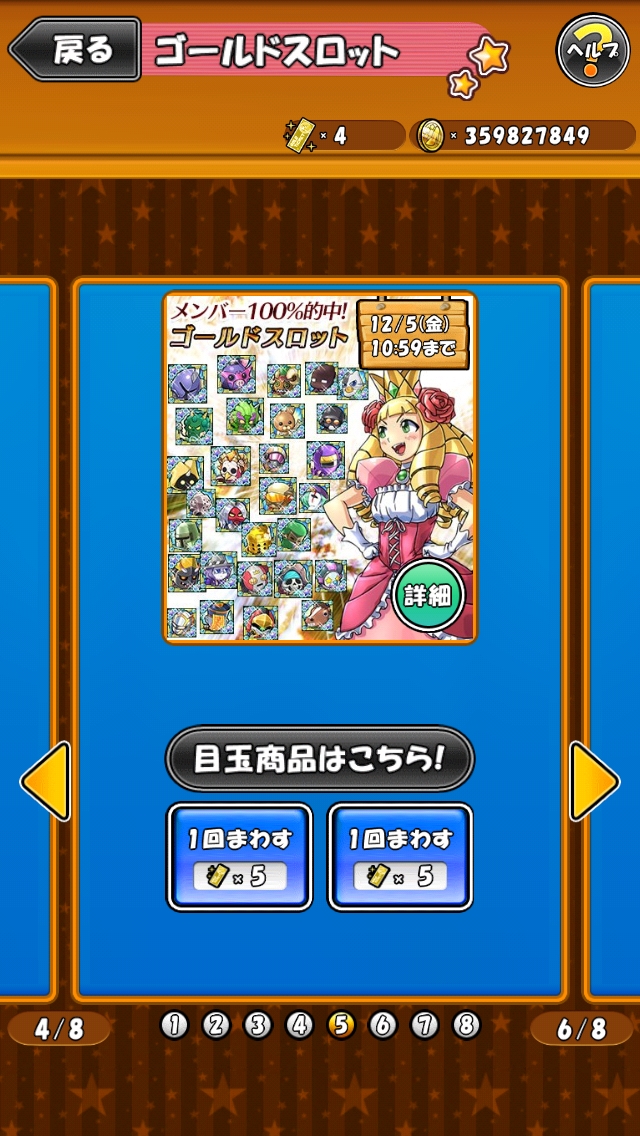Go back with the 戻る button
640x1136 pixels.
[73, 50]
